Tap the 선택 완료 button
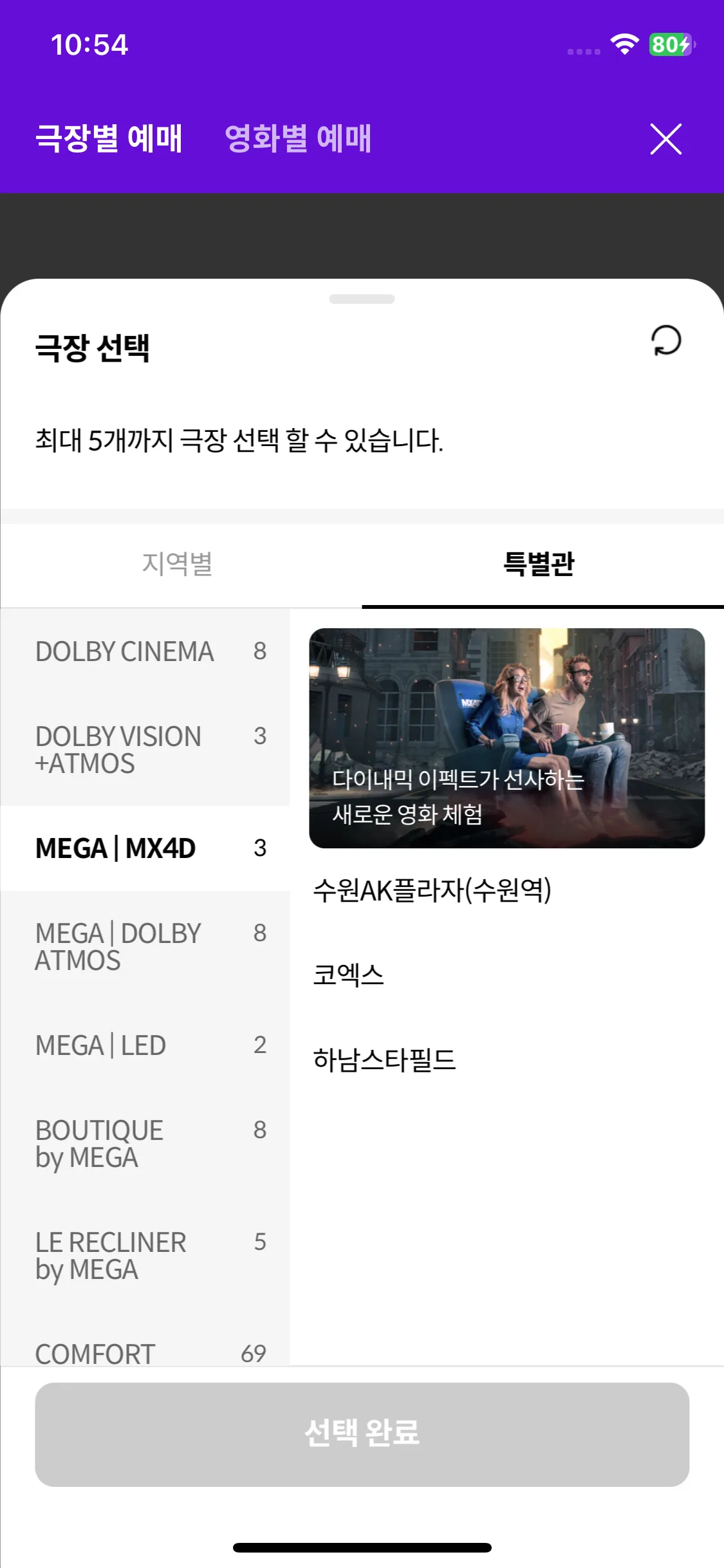The image size is (724, 1568). (x=362, y=1434)
